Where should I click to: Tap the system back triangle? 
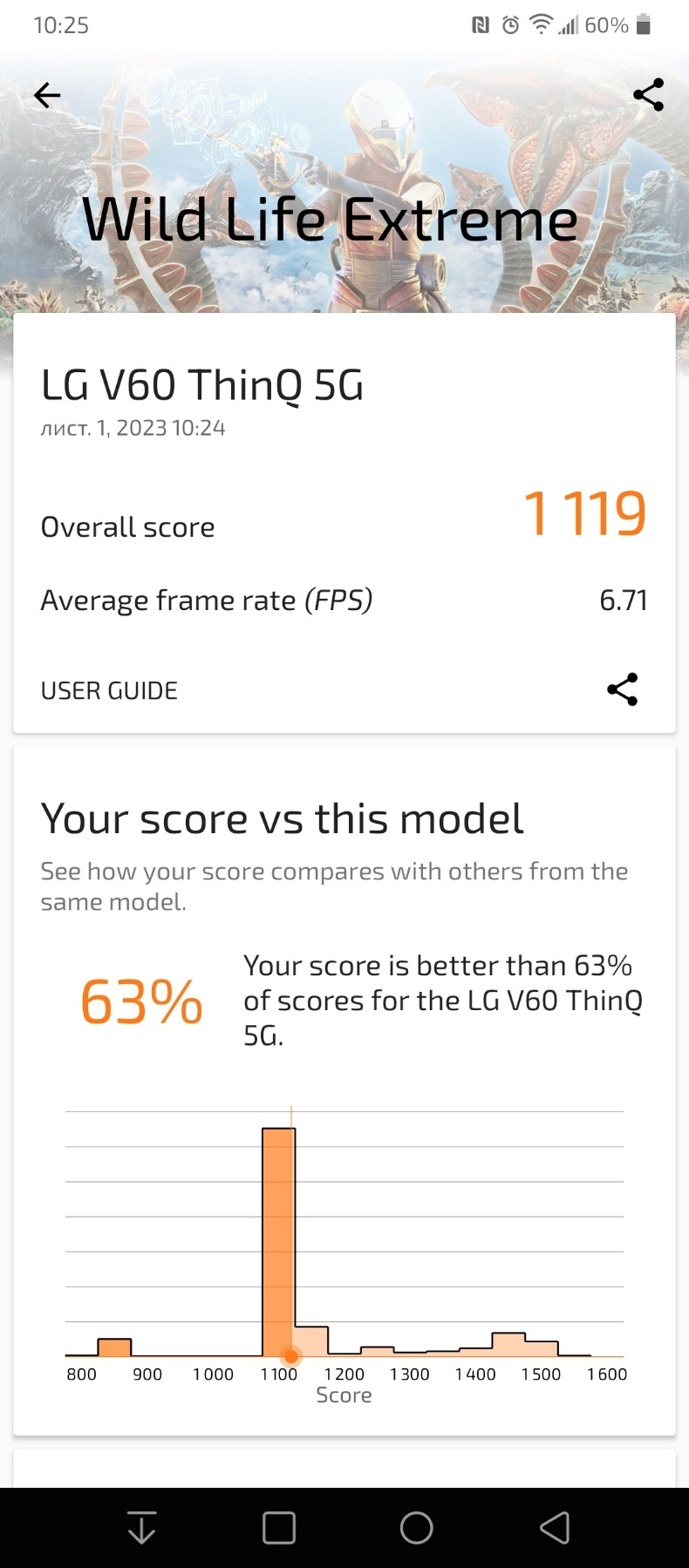point(554,1527)
